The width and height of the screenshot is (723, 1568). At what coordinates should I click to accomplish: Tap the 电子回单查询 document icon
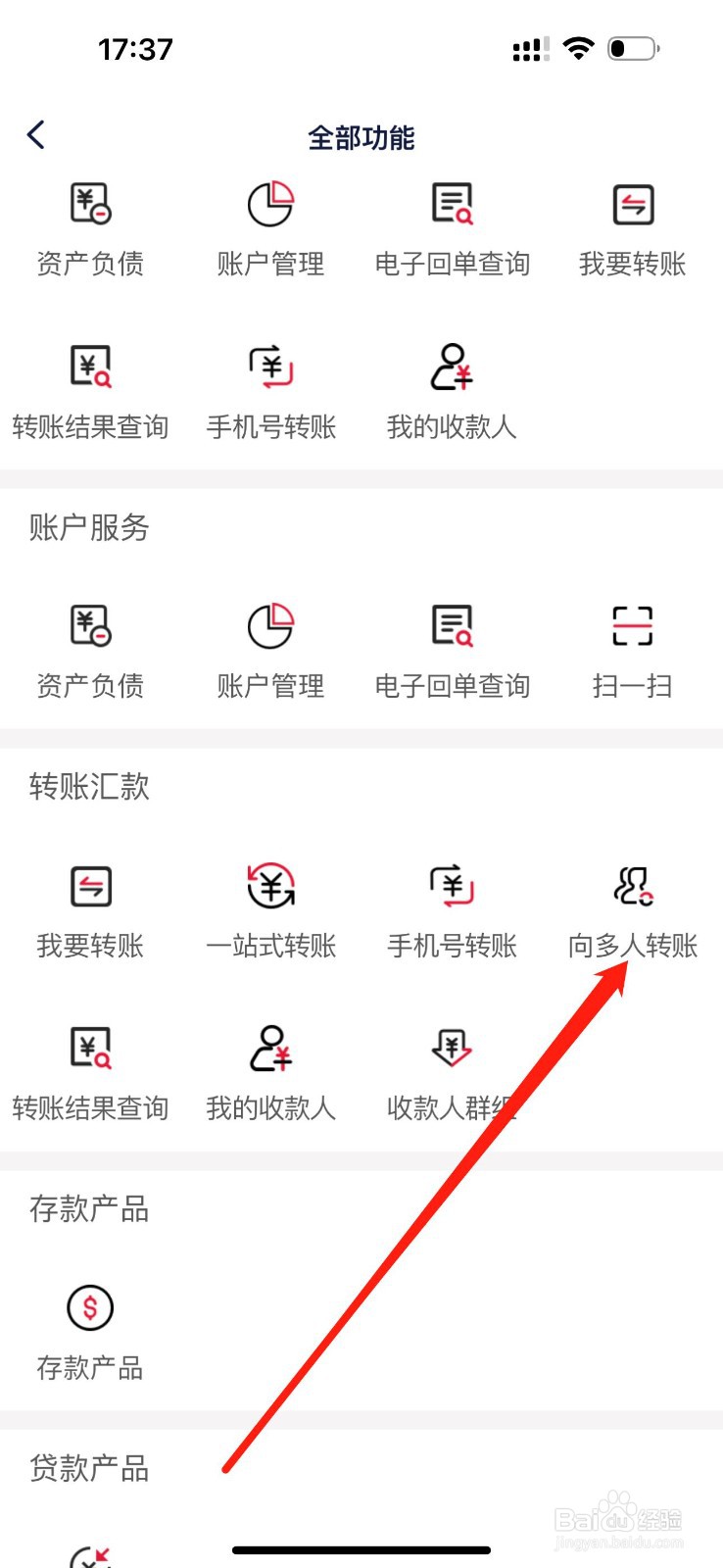pyautogui.click(x=451, y=627)
